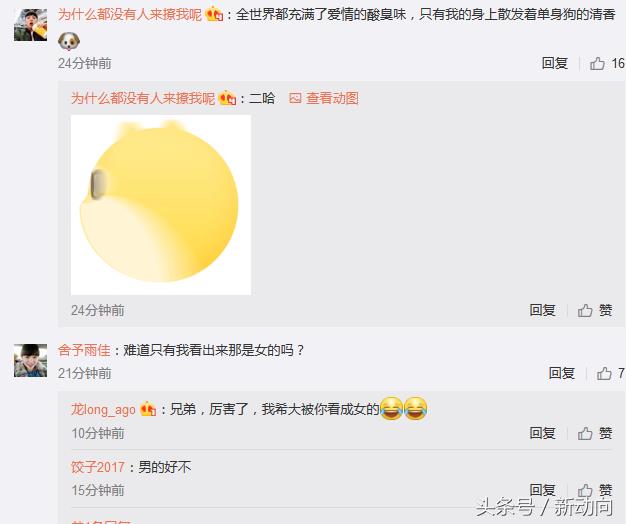Reply to 龙long_ago's comment
The image size is (626, 524).
[x=542, y=433]
